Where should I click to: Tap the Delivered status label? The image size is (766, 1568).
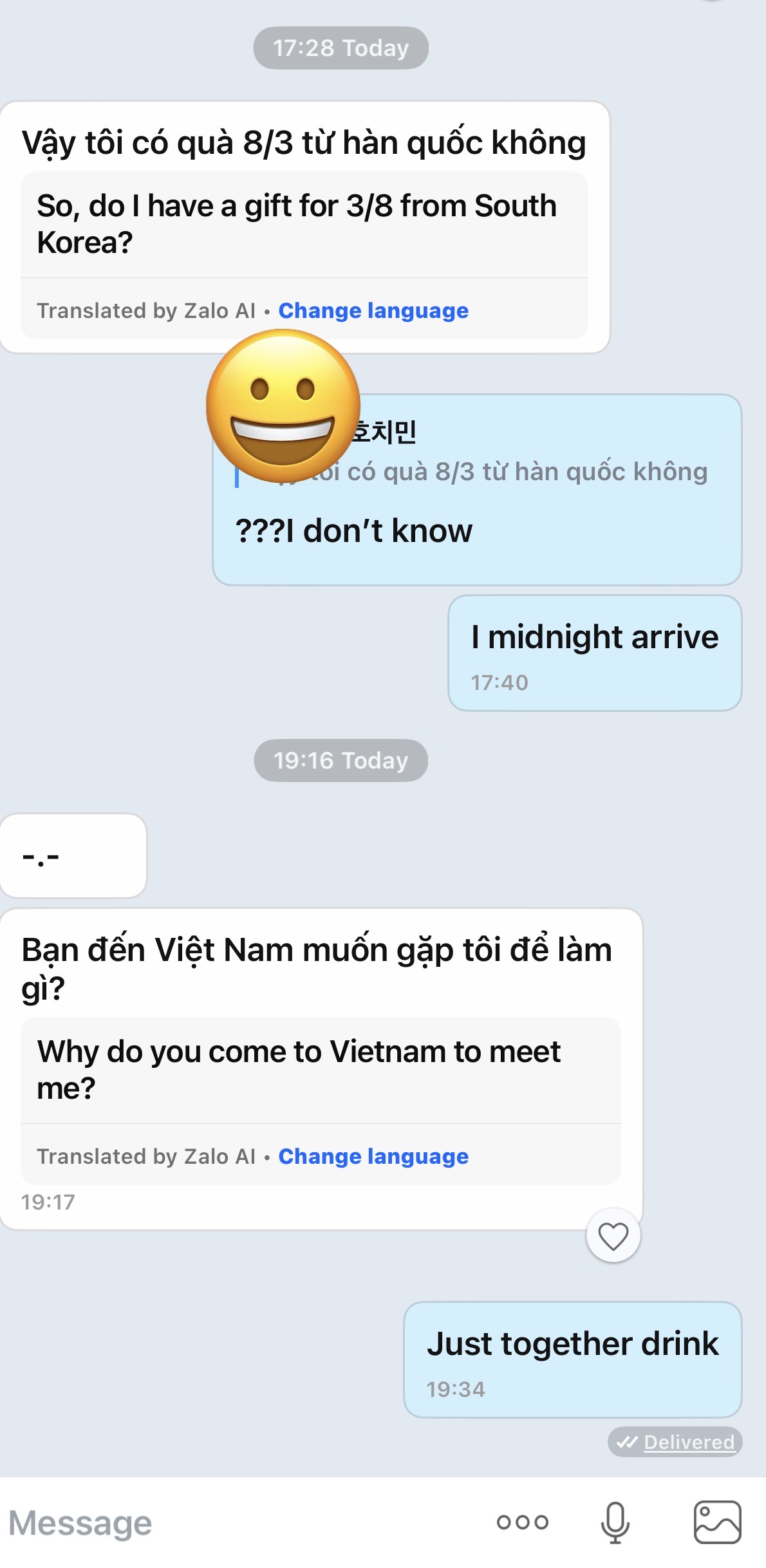(x=688, y=1442)
